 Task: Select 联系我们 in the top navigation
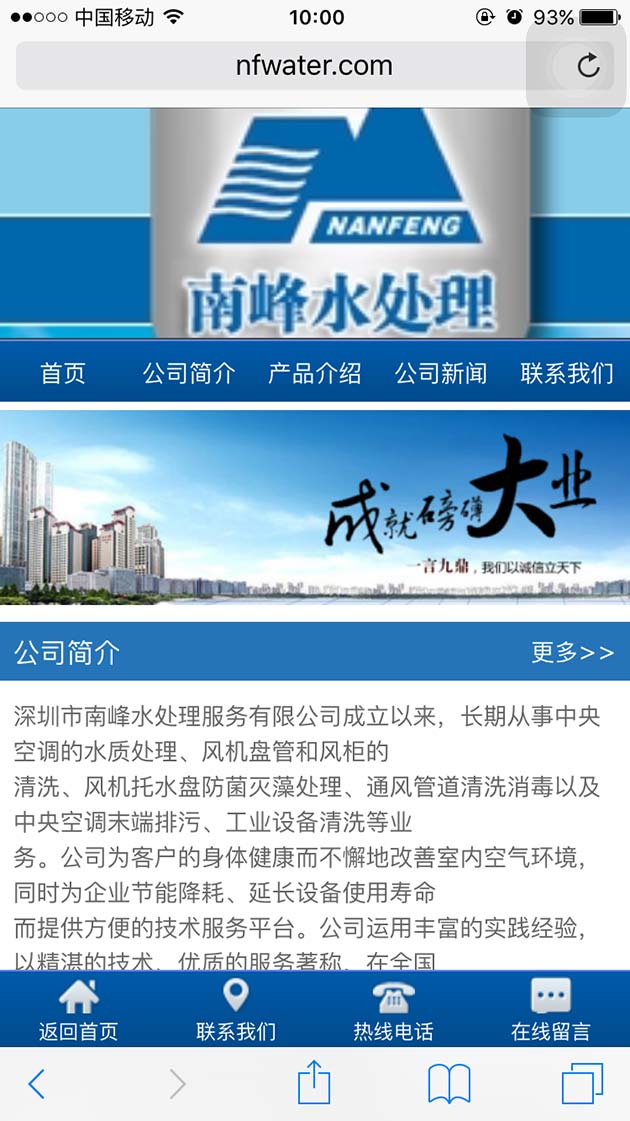click(567, 373)
